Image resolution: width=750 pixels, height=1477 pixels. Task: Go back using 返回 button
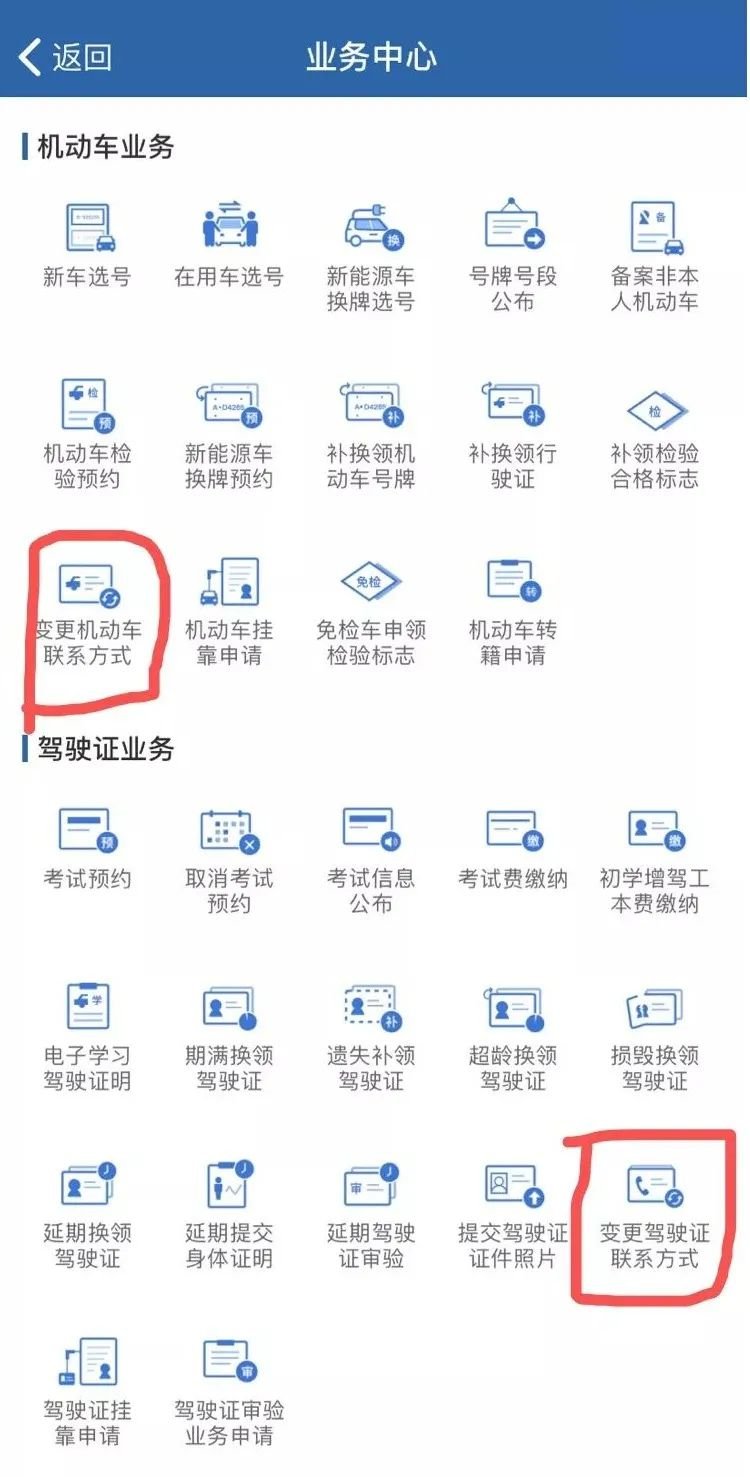tap(66, 57)
